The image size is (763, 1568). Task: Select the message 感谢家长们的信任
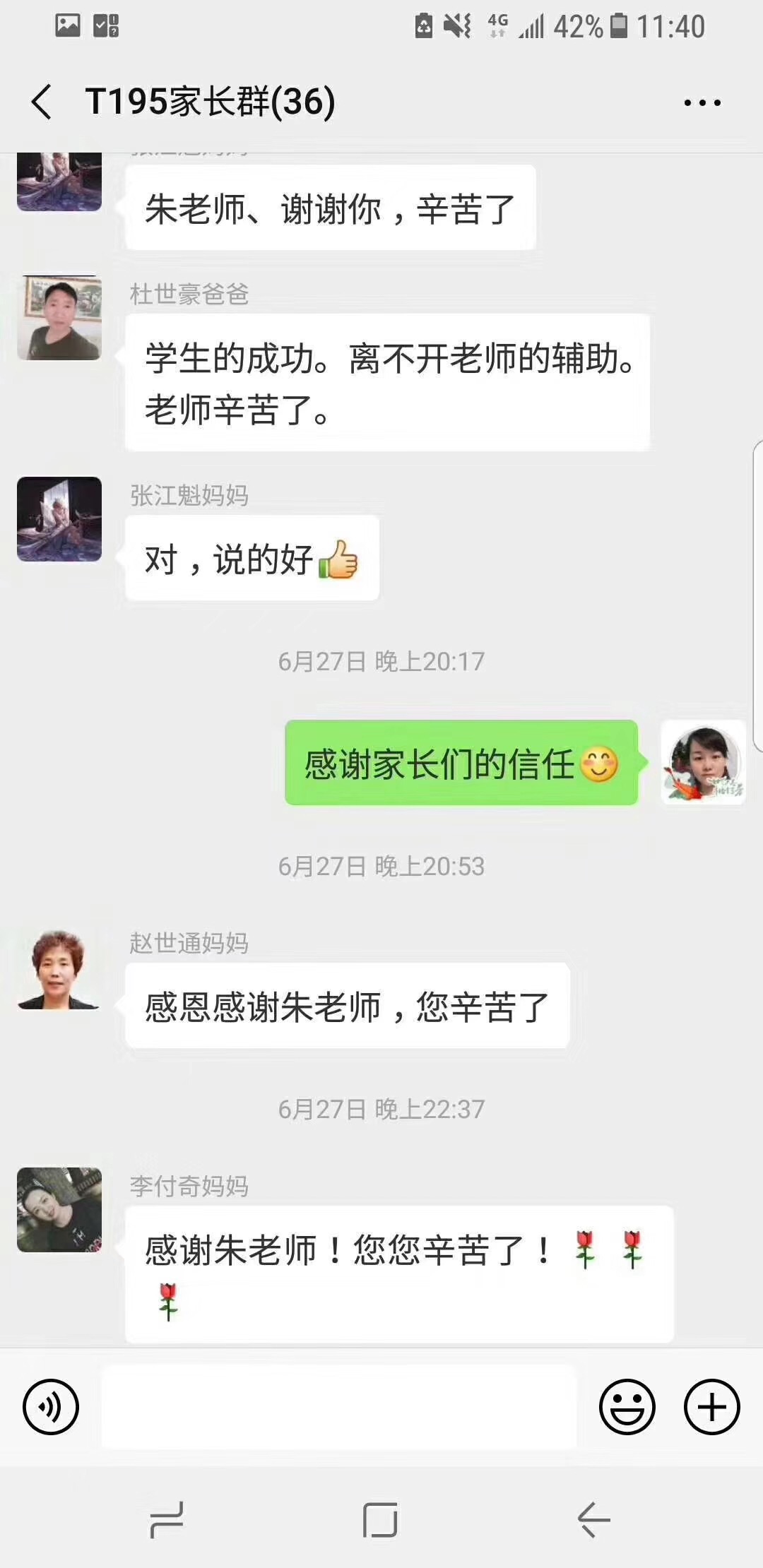[460, 763]
